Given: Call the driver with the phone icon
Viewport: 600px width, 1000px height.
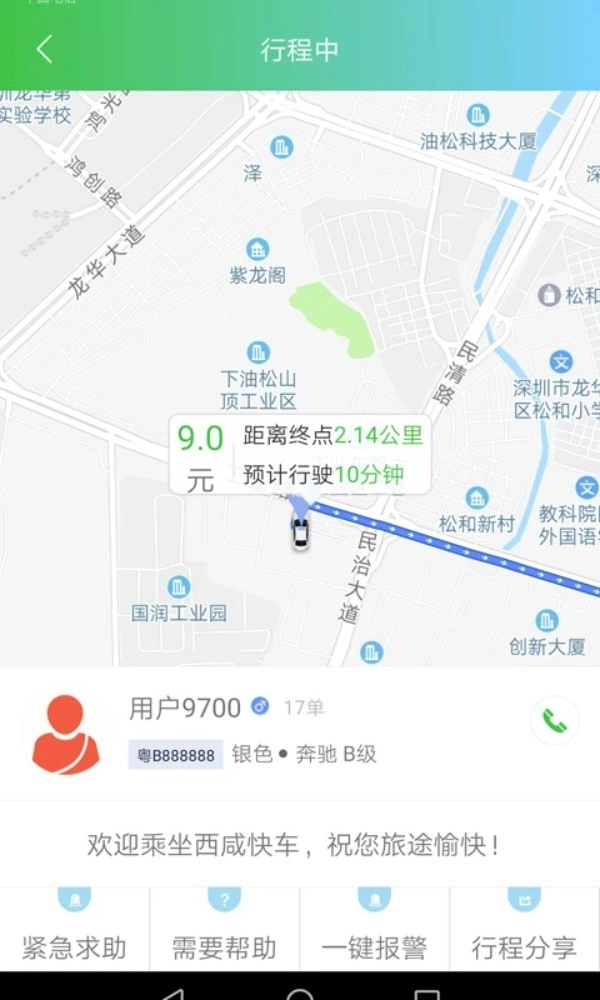Looking at the screenshot, I should pos(554,720).
